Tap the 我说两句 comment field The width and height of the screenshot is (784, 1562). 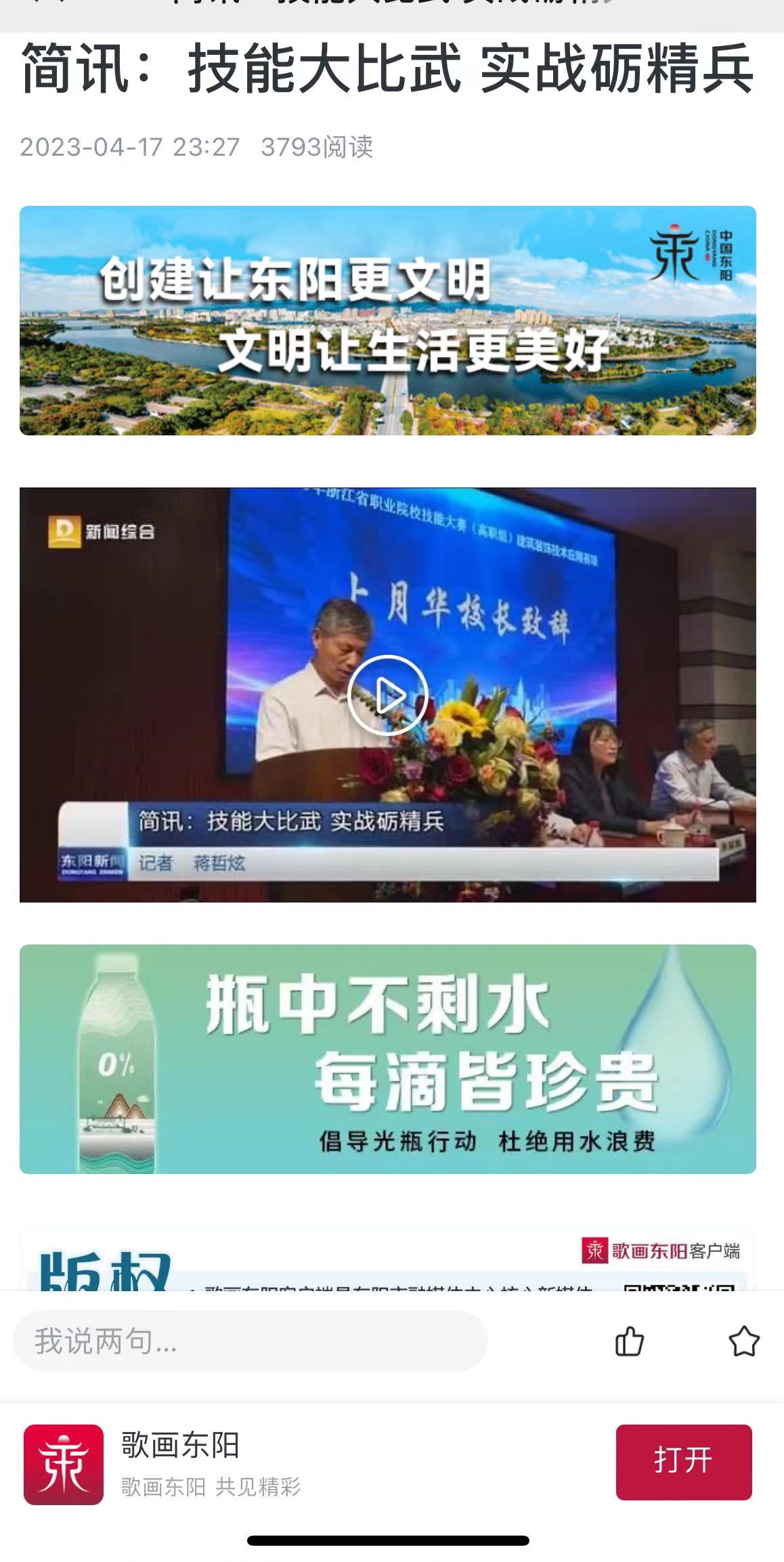coord(250,1341)
